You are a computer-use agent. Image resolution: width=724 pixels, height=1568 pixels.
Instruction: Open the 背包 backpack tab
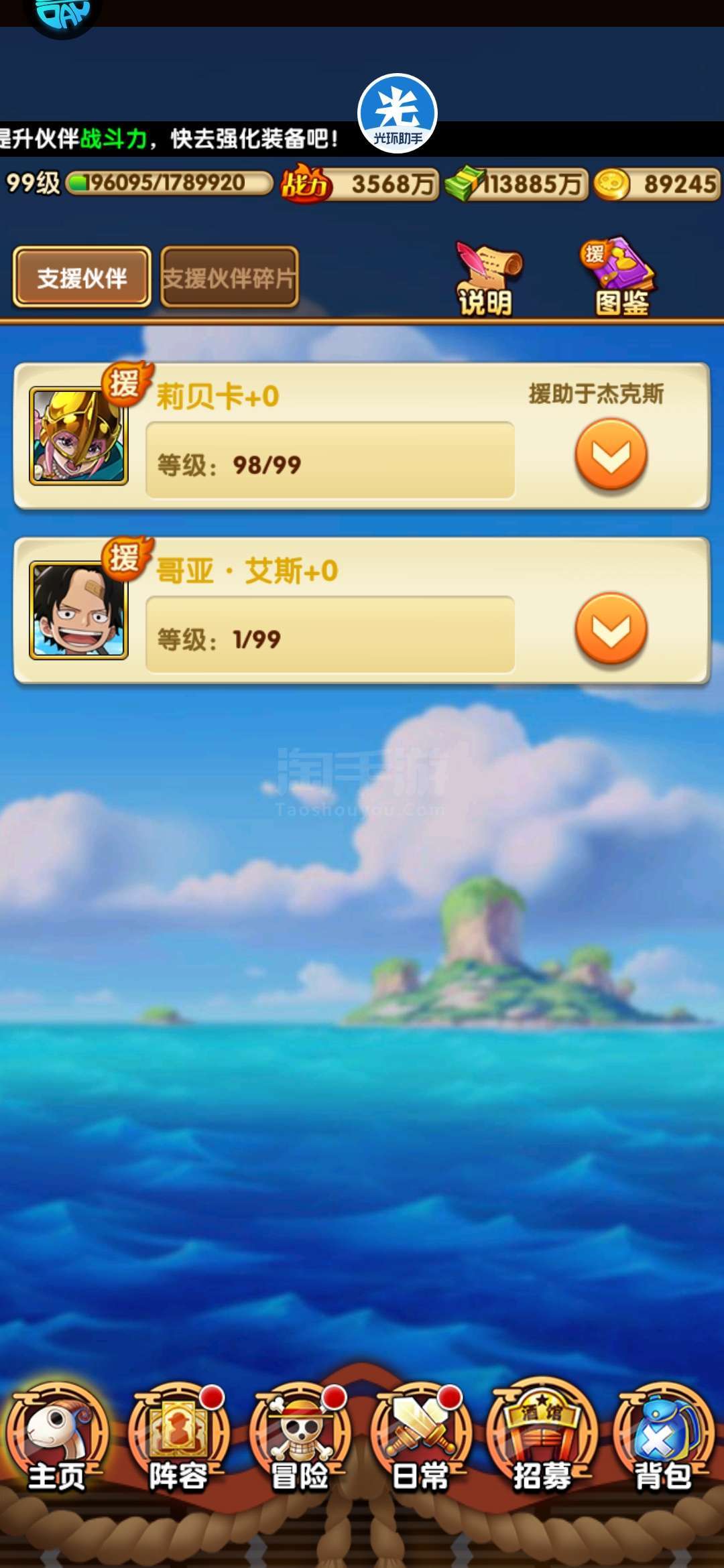coord(663,1438)
